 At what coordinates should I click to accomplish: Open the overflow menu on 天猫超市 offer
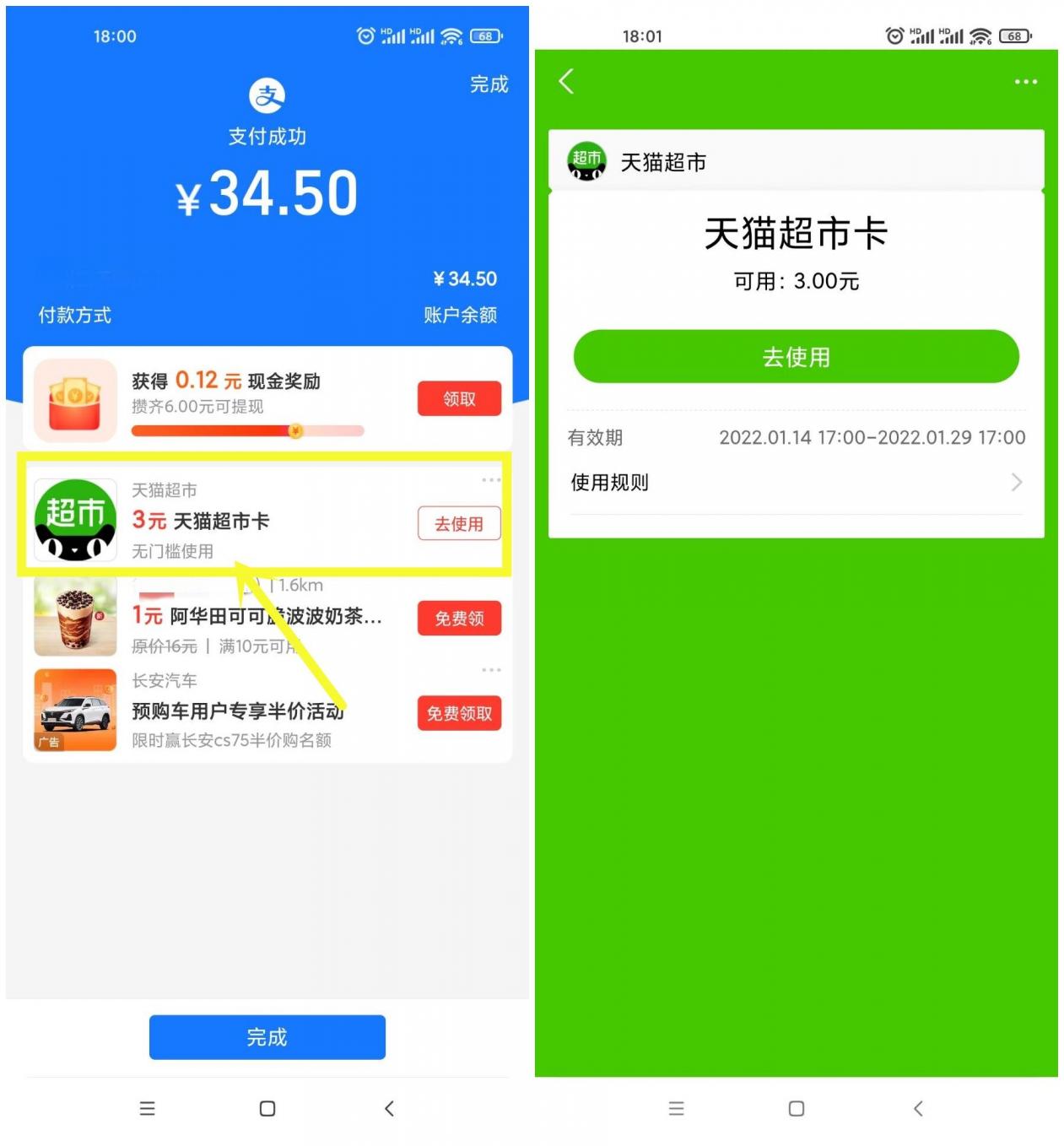coord(490,479)
